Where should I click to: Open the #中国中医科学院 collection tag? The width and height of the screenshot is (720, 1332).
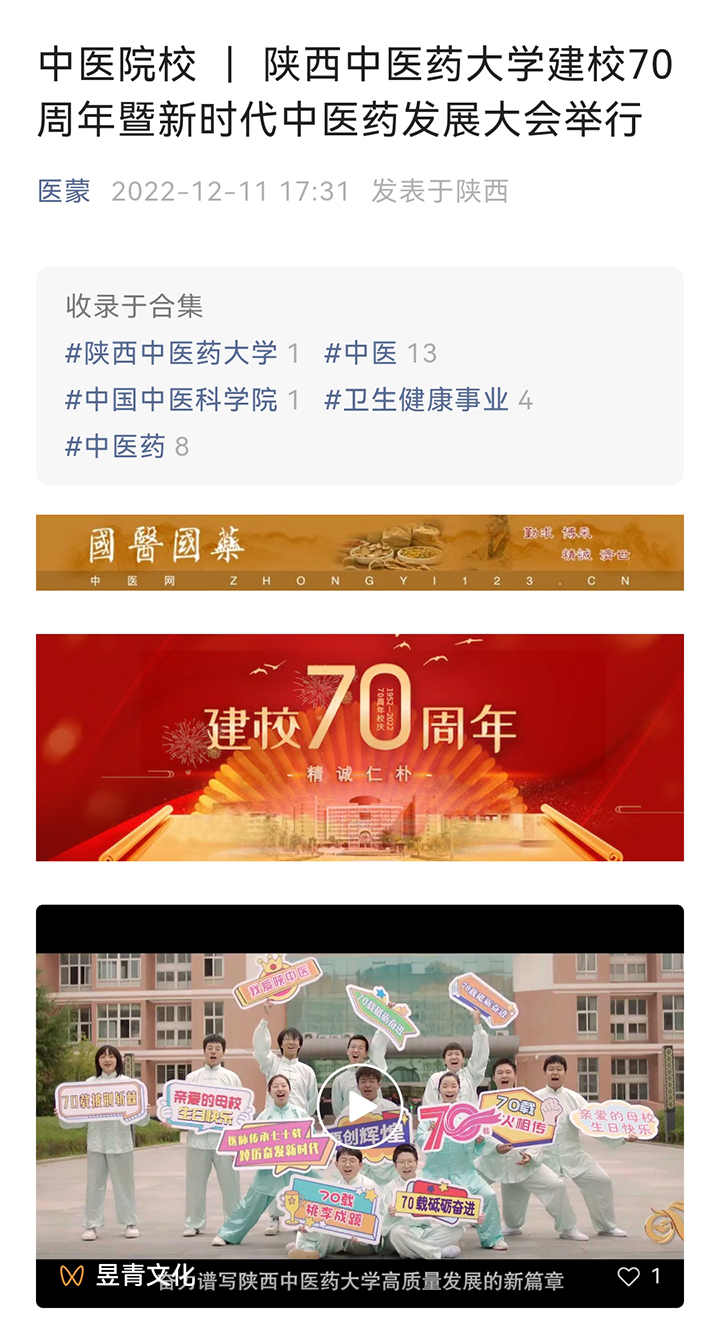(x=171, y=400)
